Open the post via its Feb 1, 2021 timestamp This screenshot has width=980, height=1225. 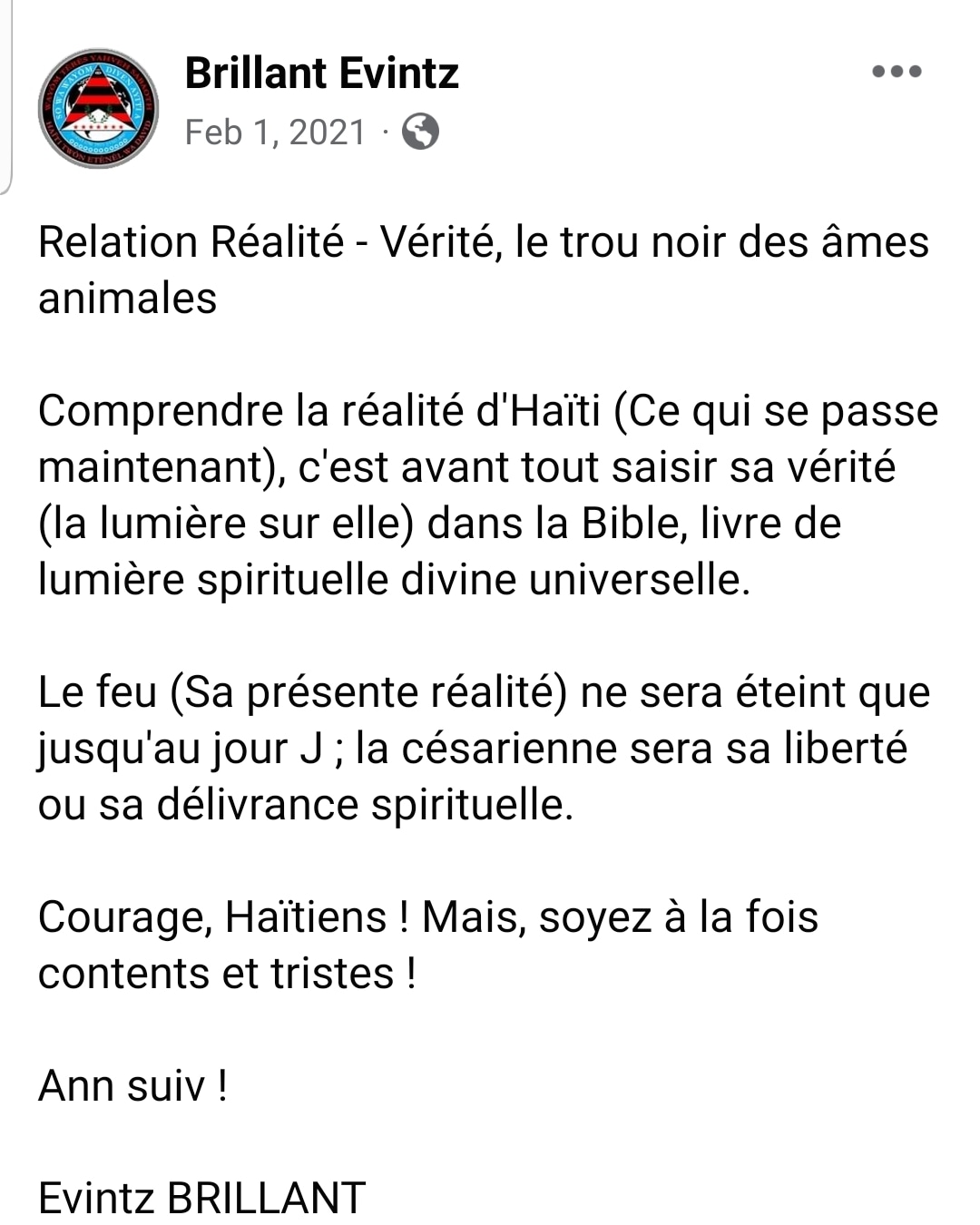click(x=275, y=132)
